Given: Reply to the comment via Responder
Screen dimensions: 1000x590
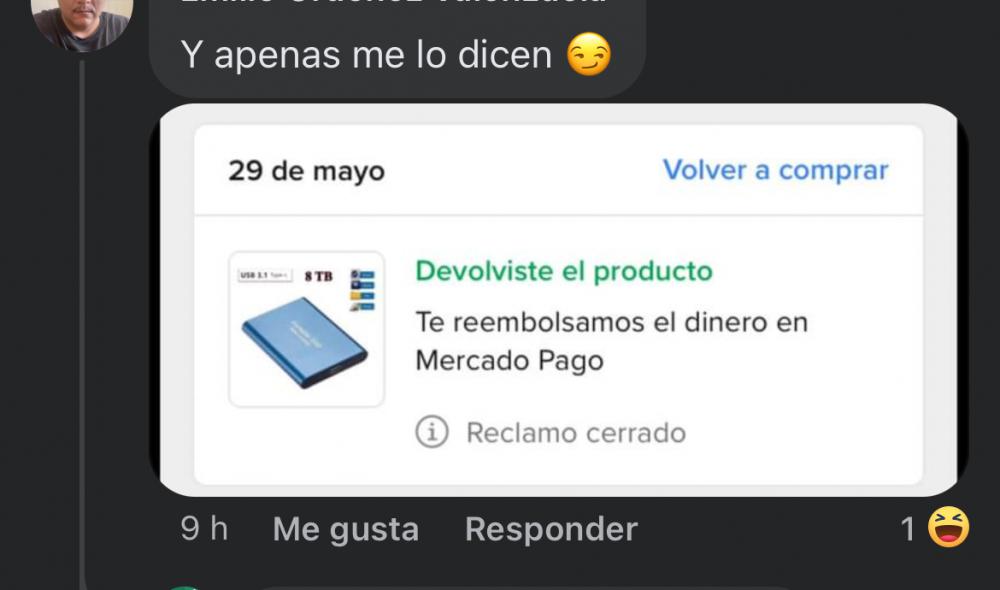Looking at the screenshot, I should (x=551, y=529).
